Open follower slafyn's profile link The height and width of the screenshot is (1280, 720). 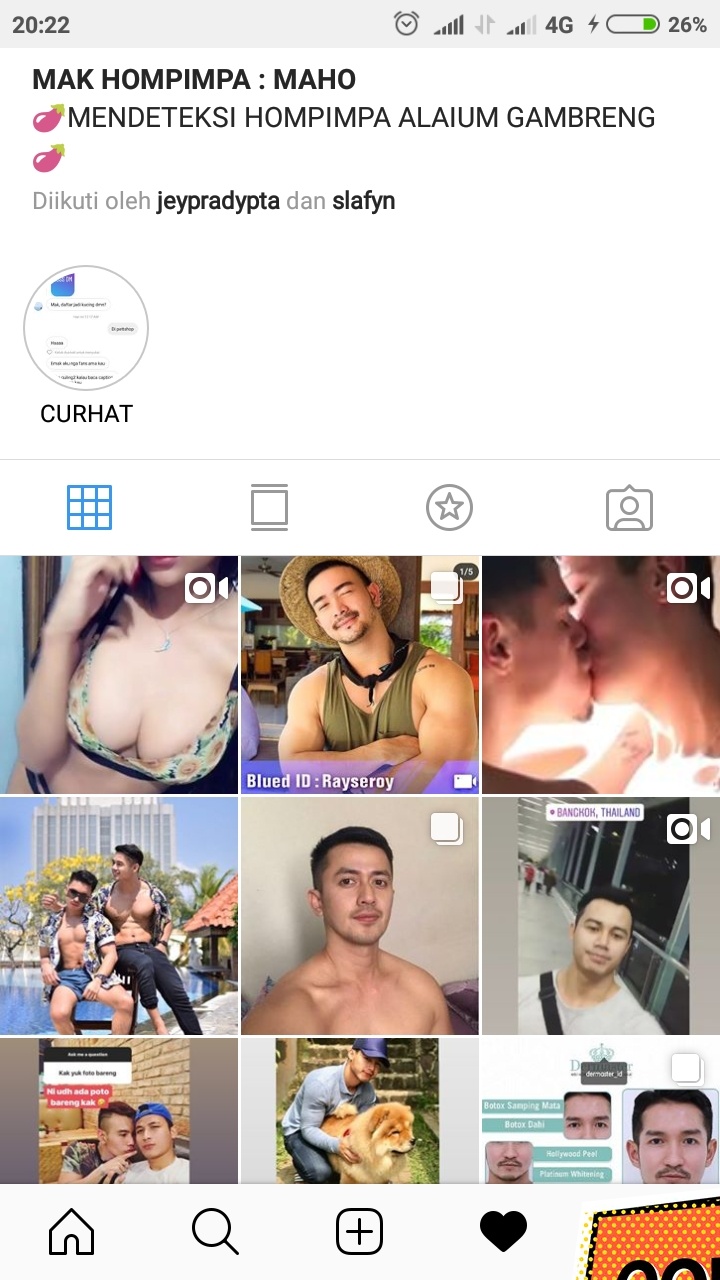(x=363, y=201)
